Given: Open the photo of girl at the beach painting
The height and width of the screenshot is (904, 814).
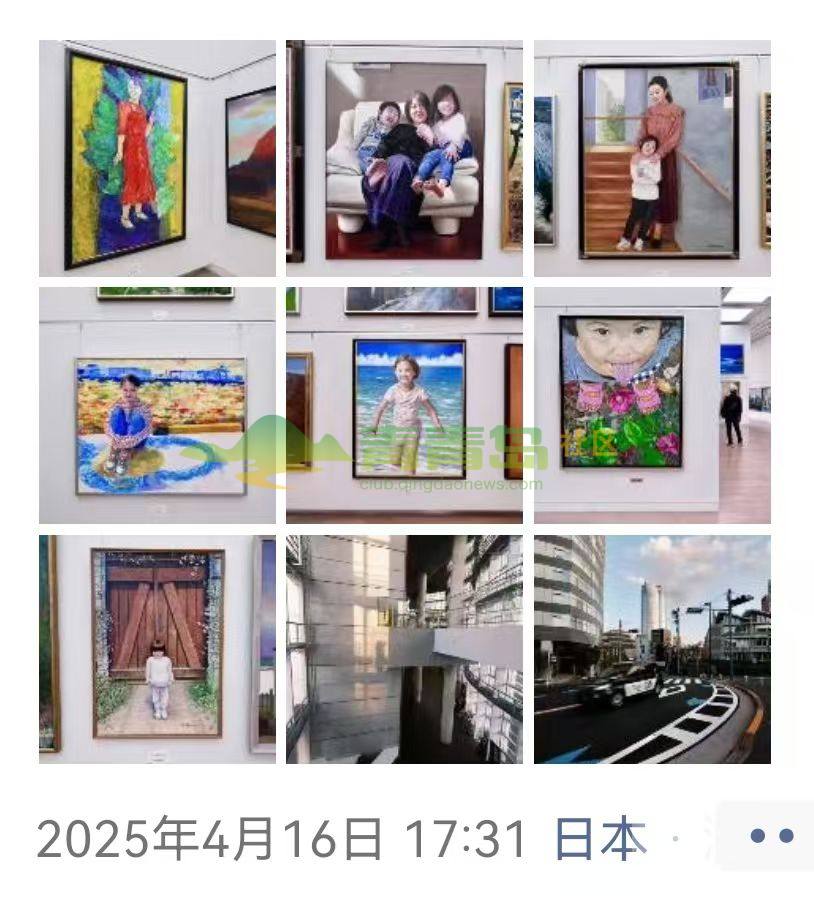Looking at the screenshot, I should (x=404, y=405).
